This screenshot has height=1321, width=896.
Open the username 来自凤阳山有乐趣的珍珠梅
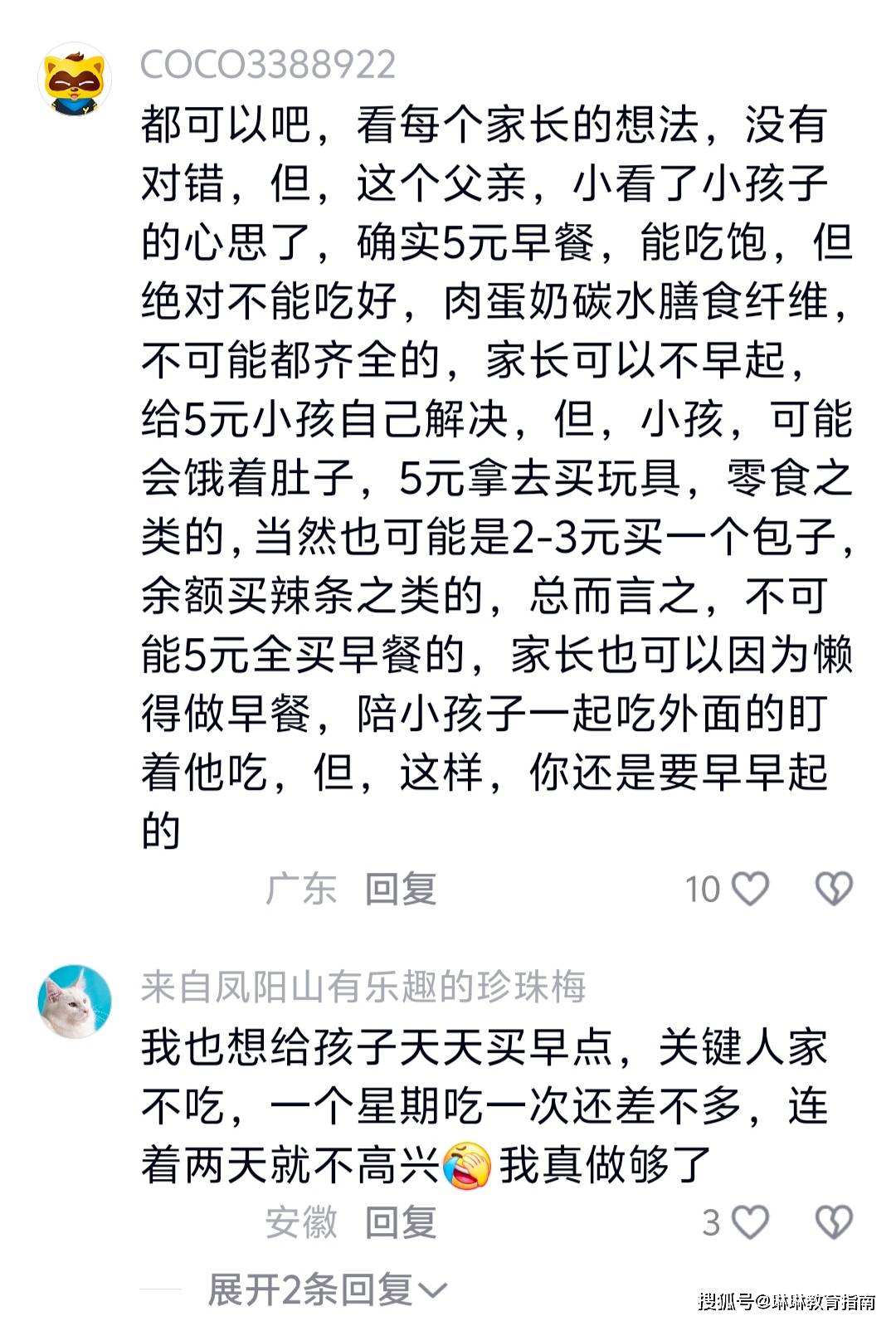363,987
